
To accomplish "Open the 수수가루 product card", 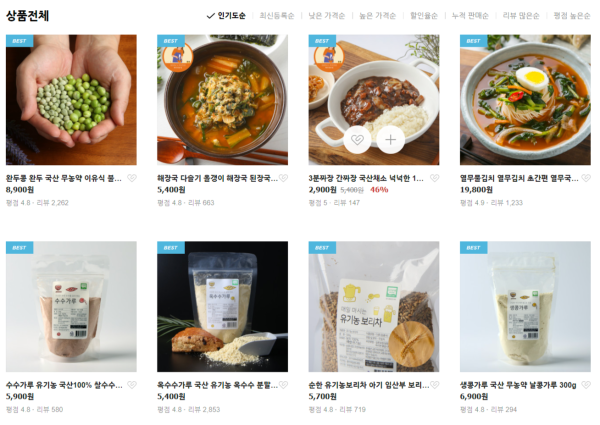I will pyautogui.click(x=71, y=306).
